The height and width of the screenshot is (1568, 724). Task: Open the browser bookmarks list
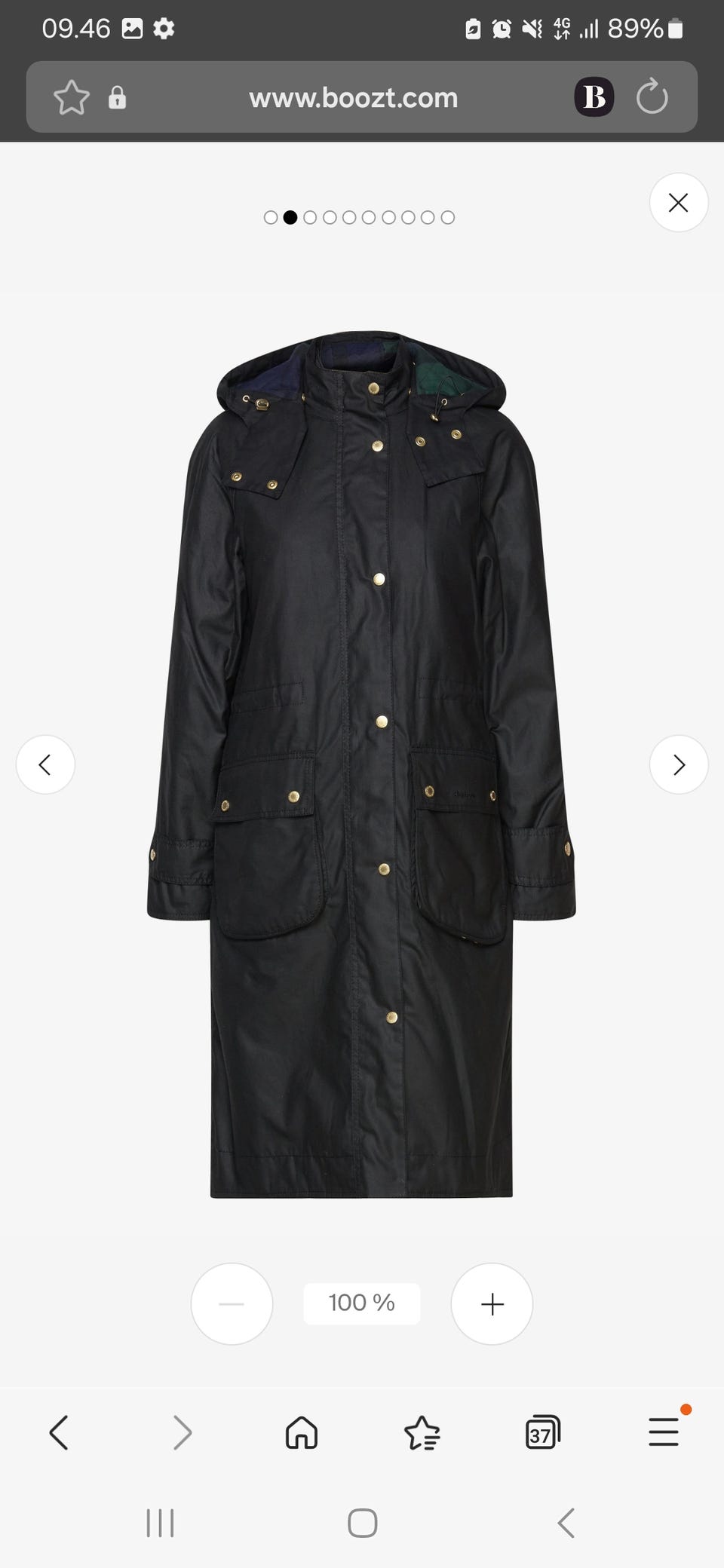coord(422,1432)
